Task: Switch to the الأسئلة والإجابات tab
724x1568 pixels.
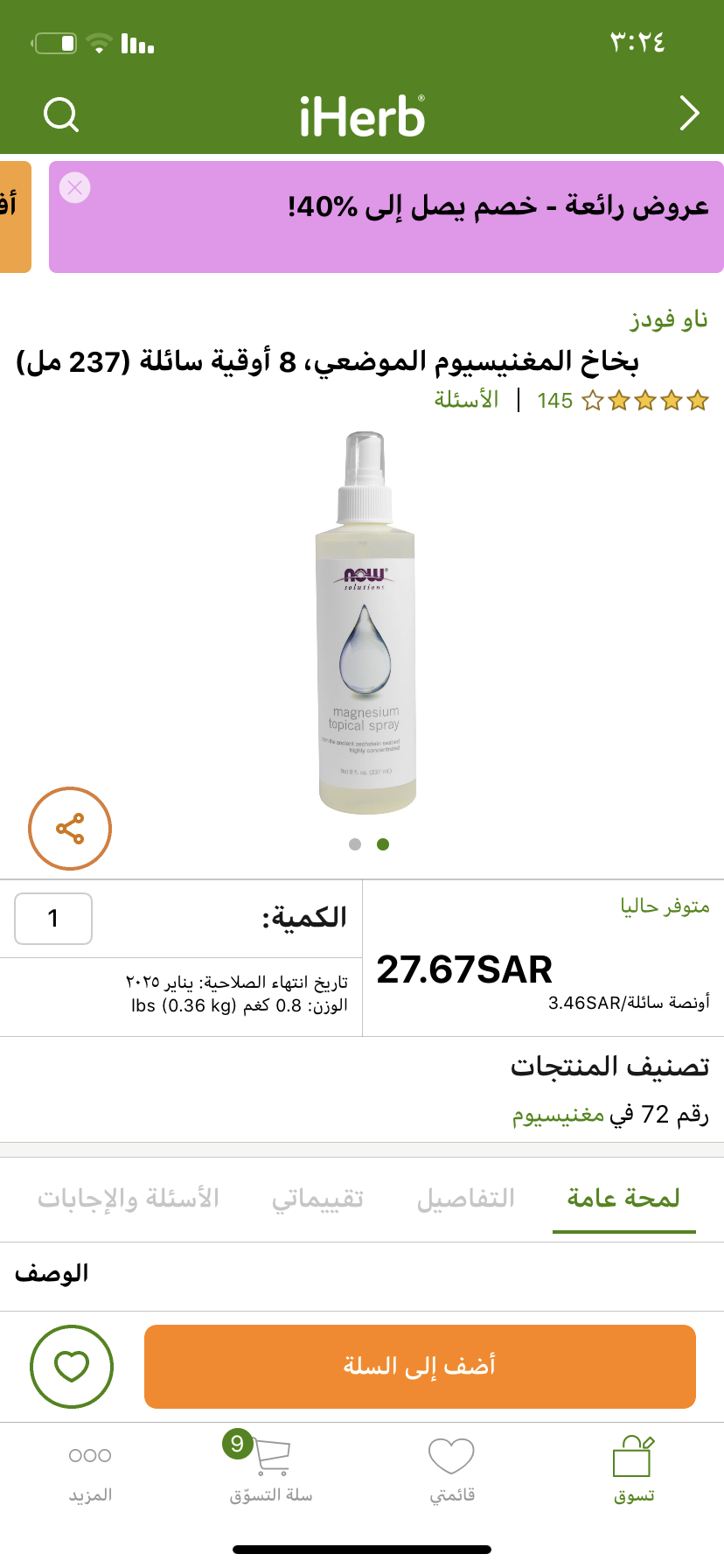Action: (129, 1198)
